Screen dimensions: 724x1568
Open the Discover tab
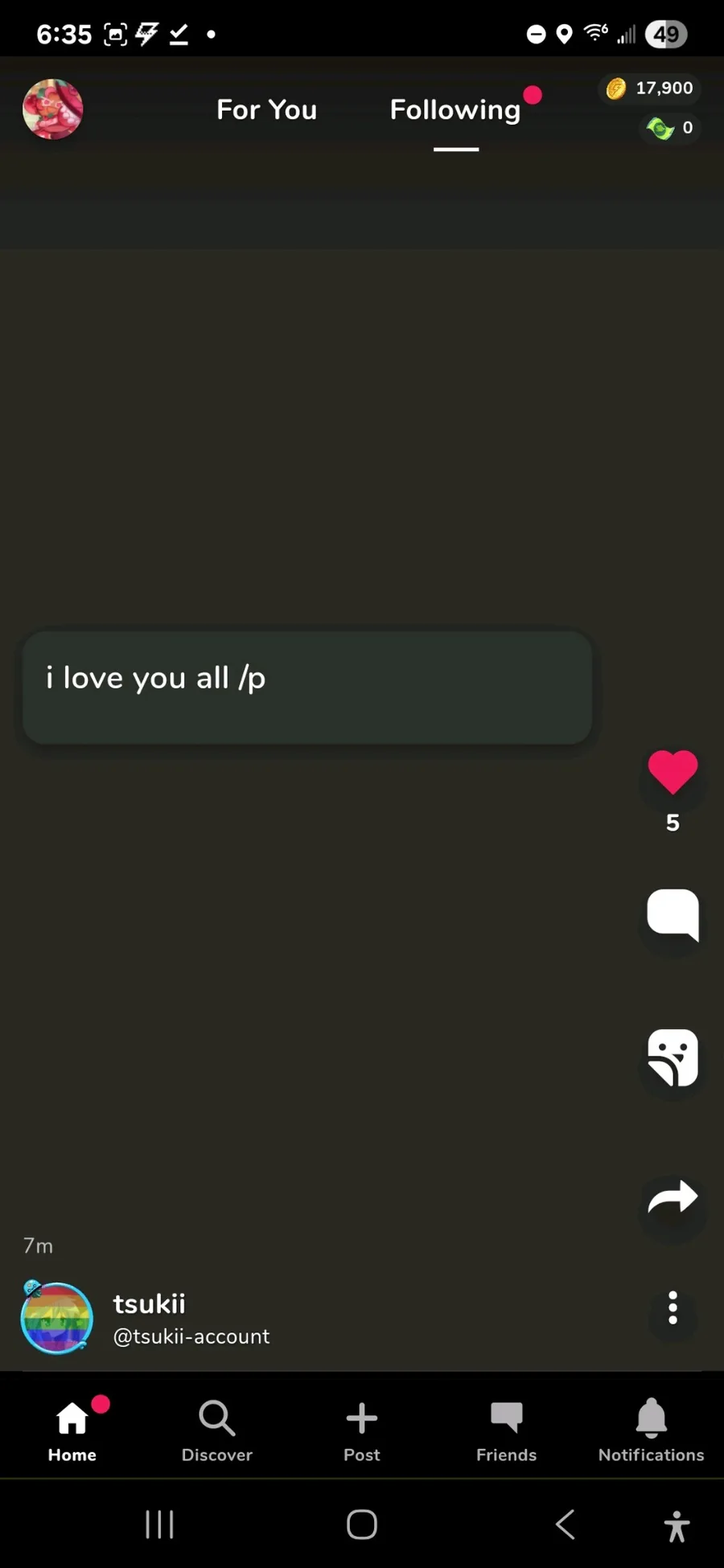217,1430
